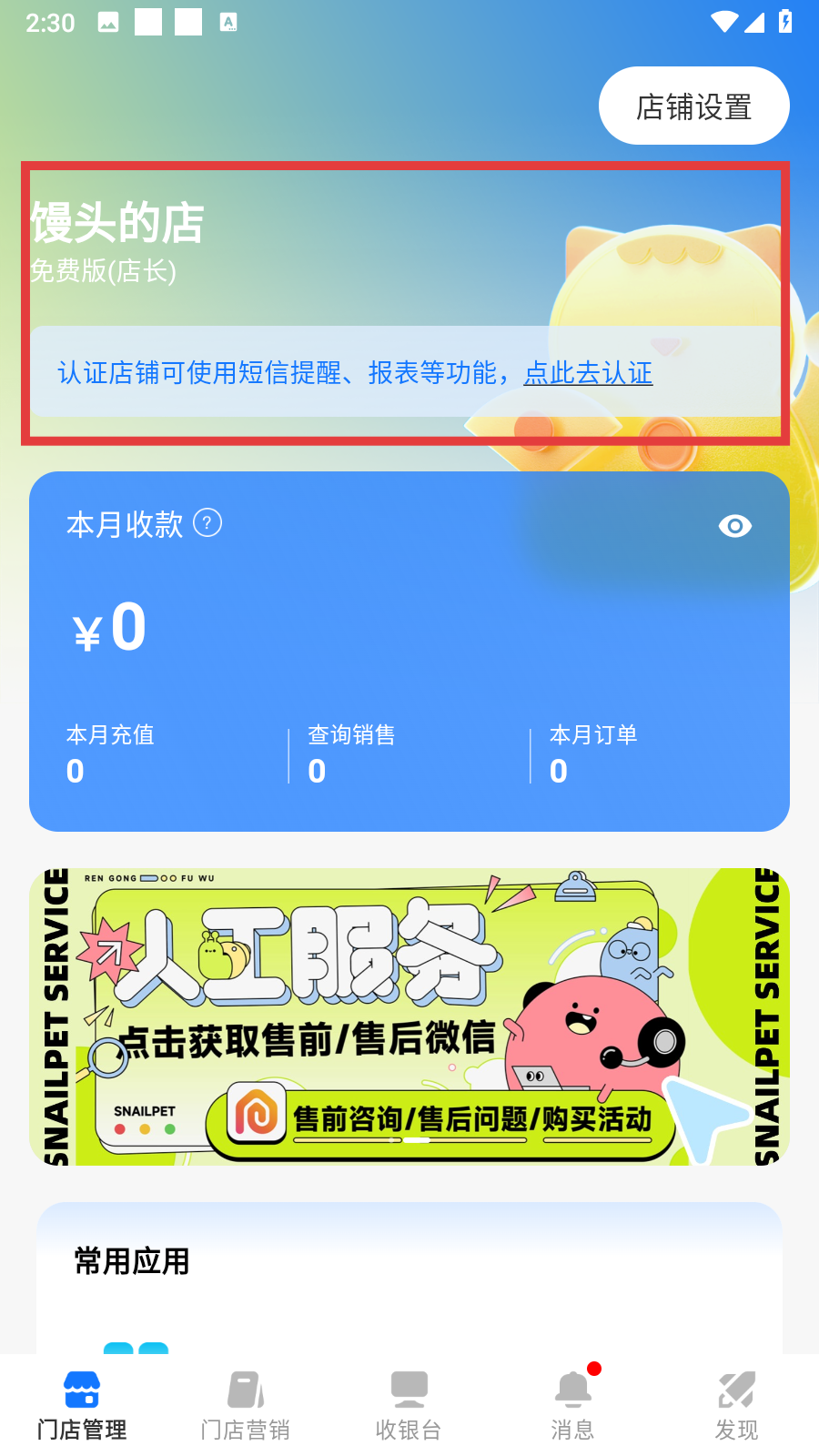Switch to the 发现 tab
Screen dimensions: 819x1456
tap(736, 1406)
